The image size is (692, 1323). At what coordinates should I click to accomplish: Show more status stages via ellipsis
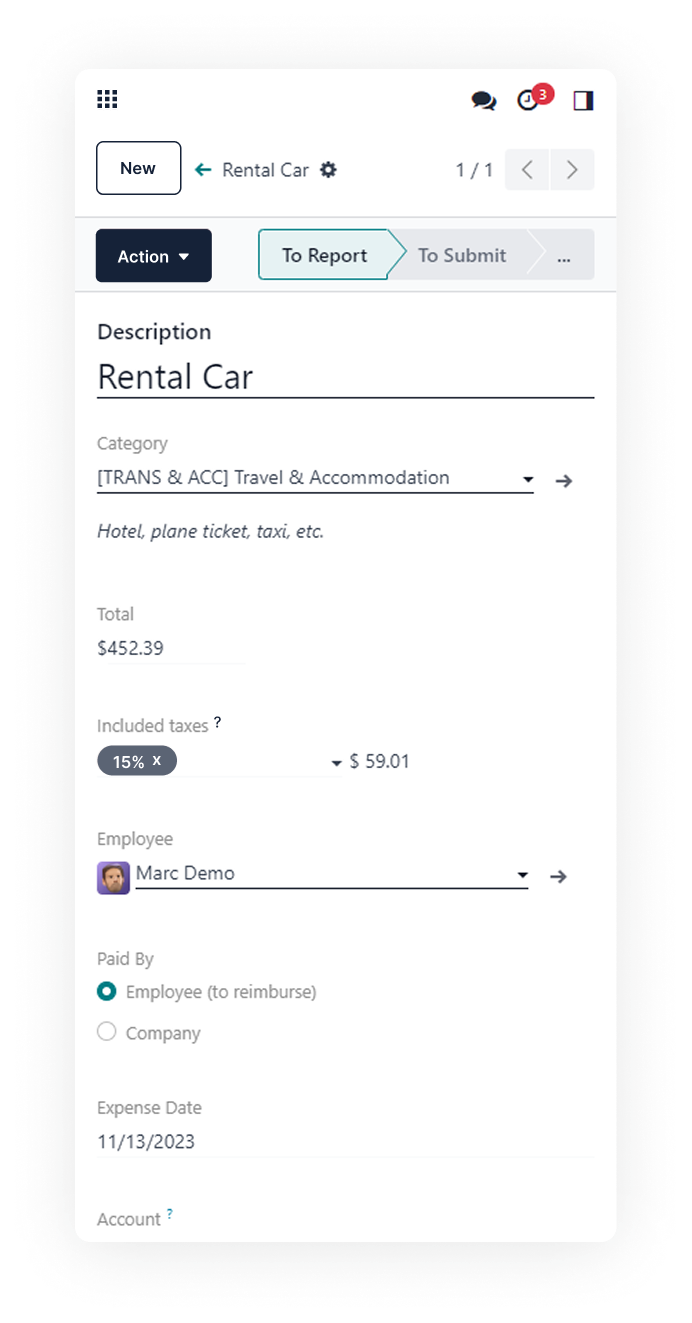(x=564, y=255)
